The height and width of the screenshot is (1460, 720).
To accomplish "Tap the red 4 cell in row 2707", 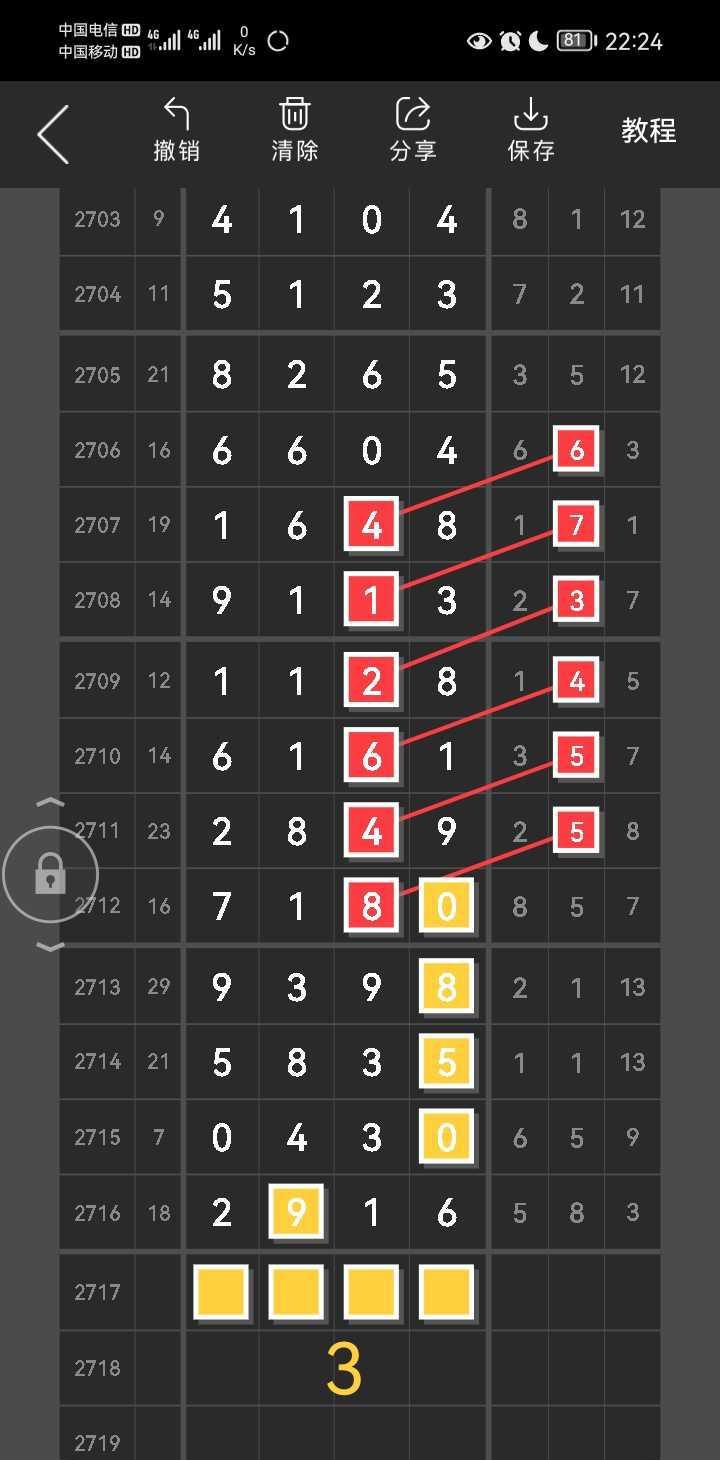I will [372, 525].
